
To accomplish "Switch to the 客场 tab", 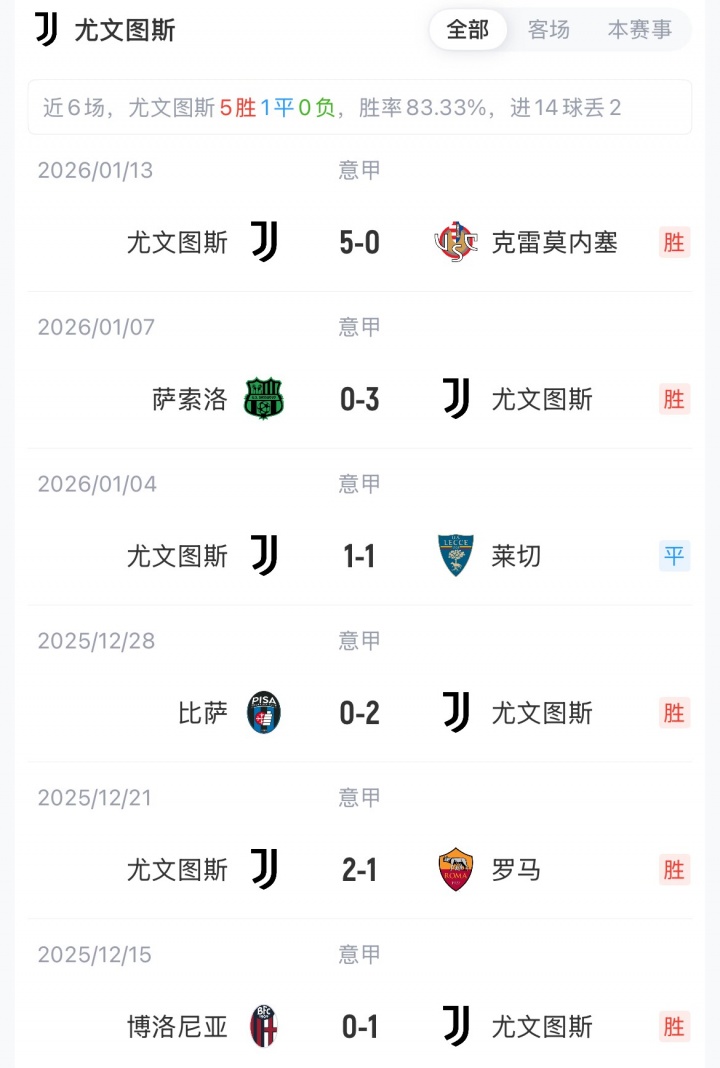I will 549,30.
